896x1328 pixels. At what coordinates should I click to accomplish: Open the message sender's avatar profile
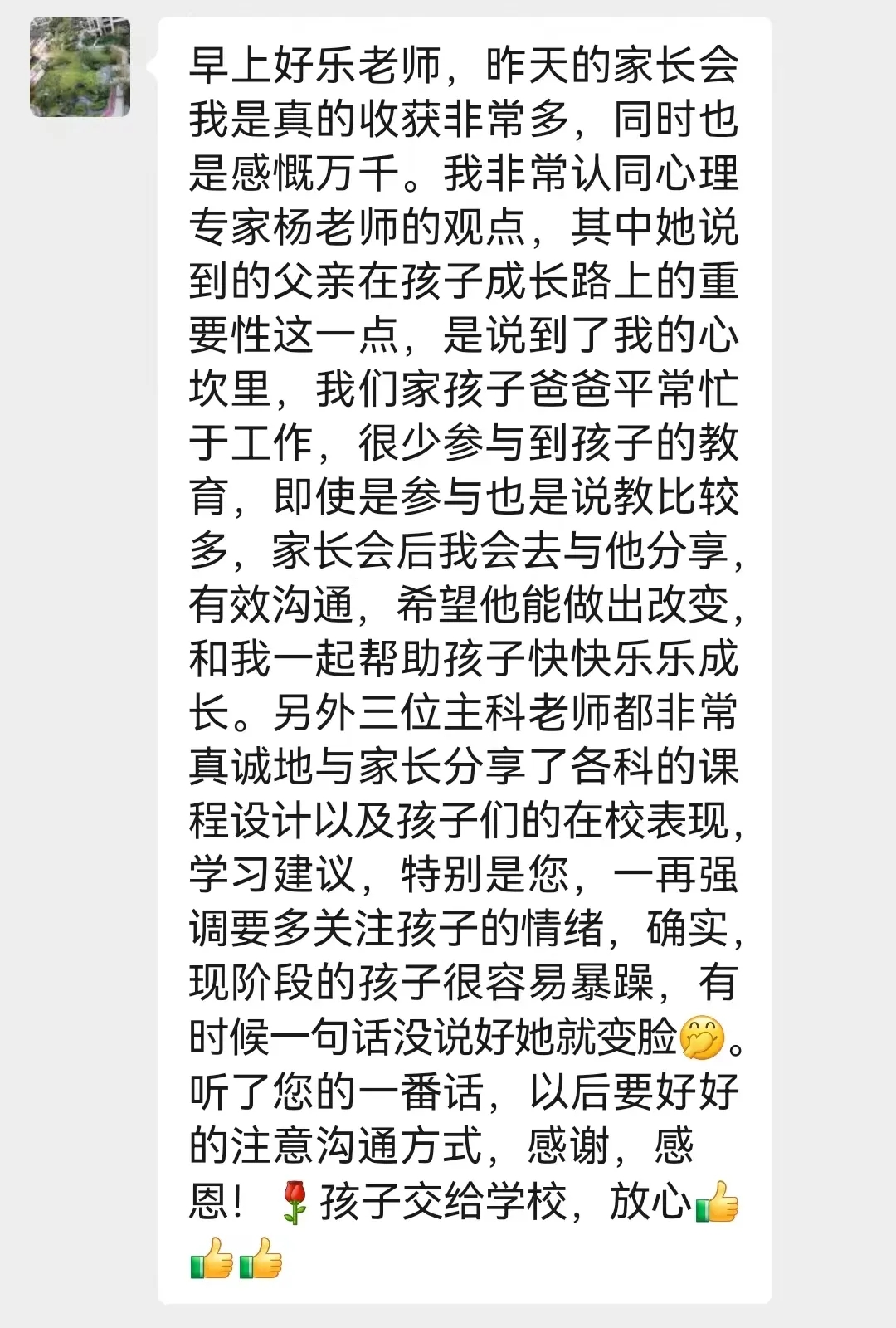tap(80, 67)
